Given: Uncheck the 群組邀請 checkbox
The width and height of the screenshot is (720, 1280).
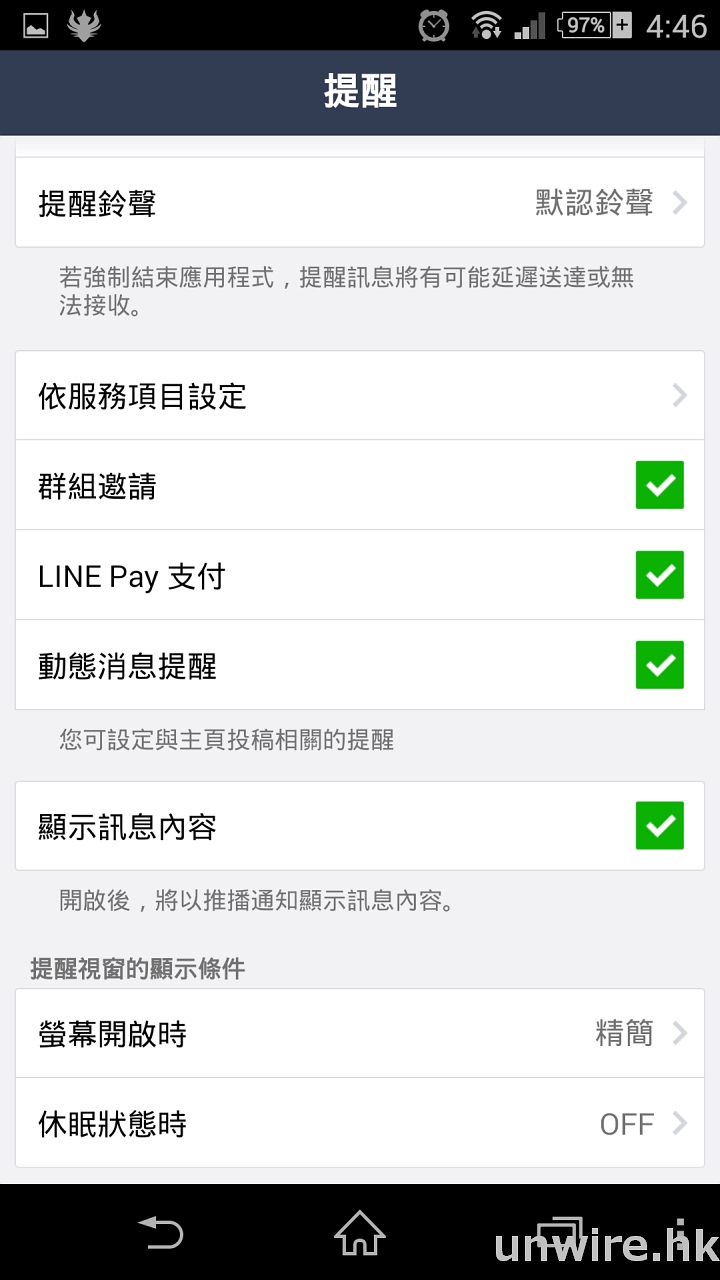Looking at the screenshot, I should (x=659, y=486).
